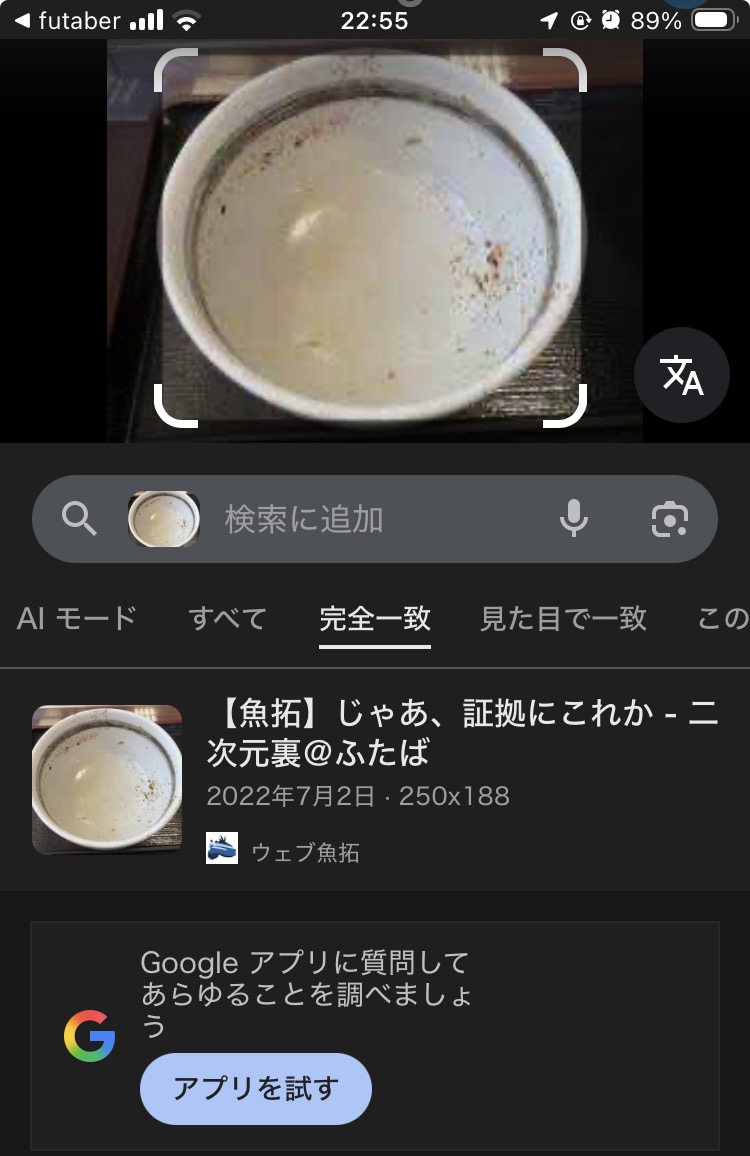Open the camera lens search icon
Image resolution: width=750 pixels, height=1156 pixels.
point(669,519)
